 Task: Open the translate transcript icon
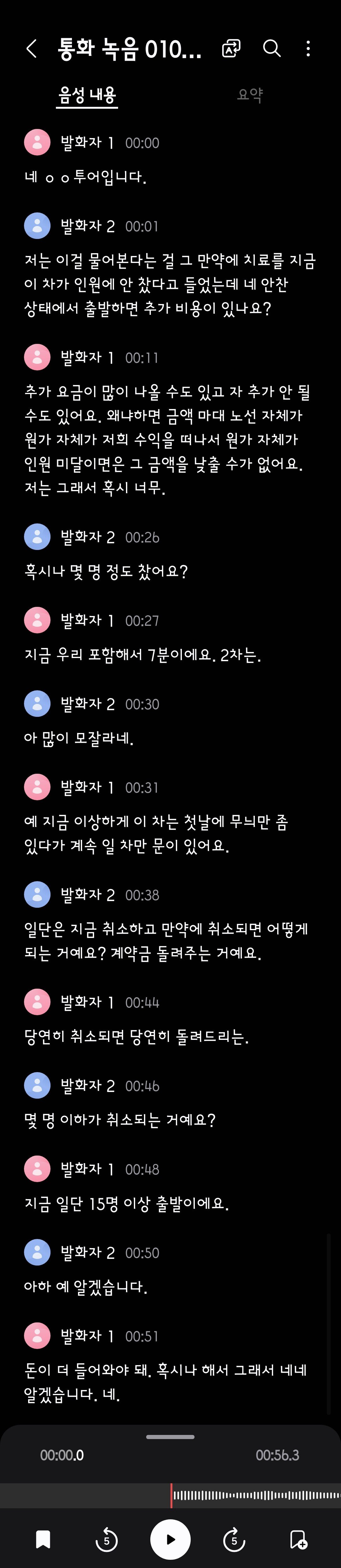pos(231,49)
